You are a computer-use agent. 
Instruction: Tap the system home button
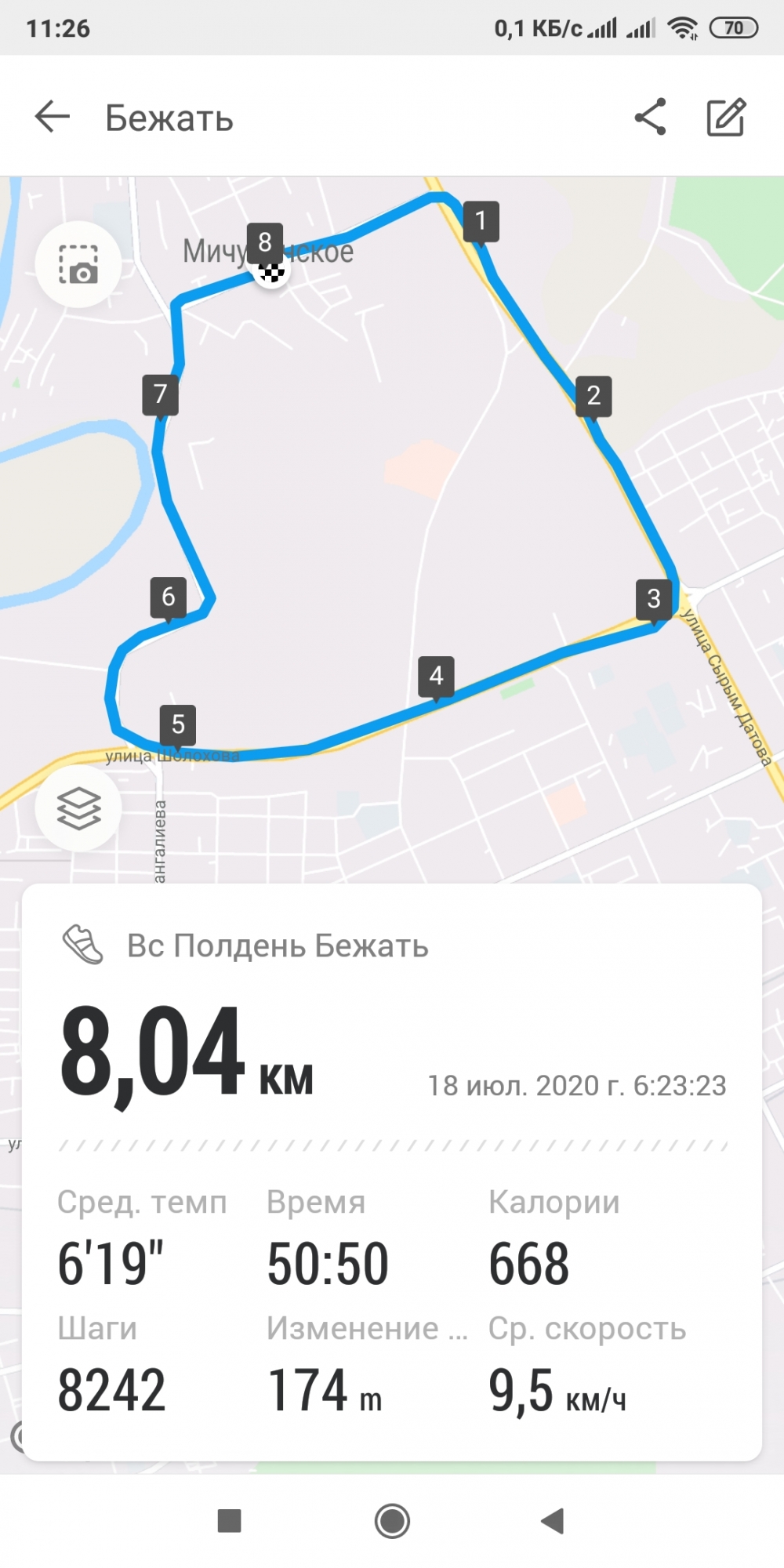pos(392,1522)
